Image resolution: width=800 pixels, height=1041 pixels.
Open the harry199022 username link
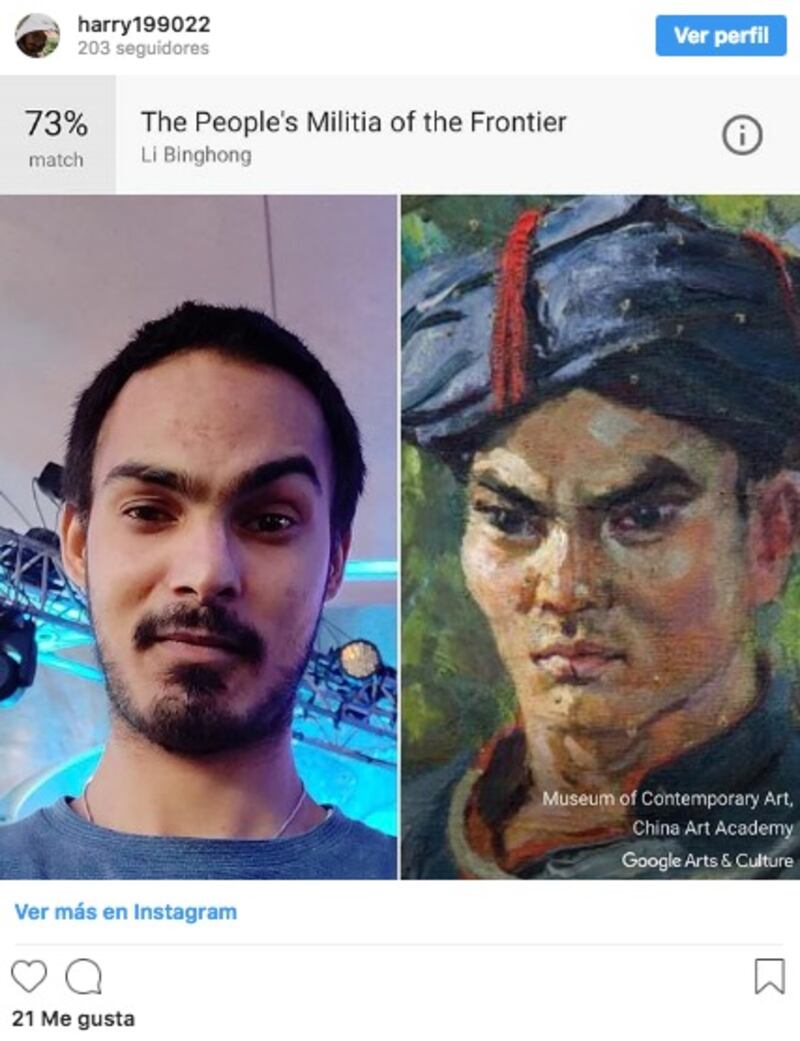point(143,25)
